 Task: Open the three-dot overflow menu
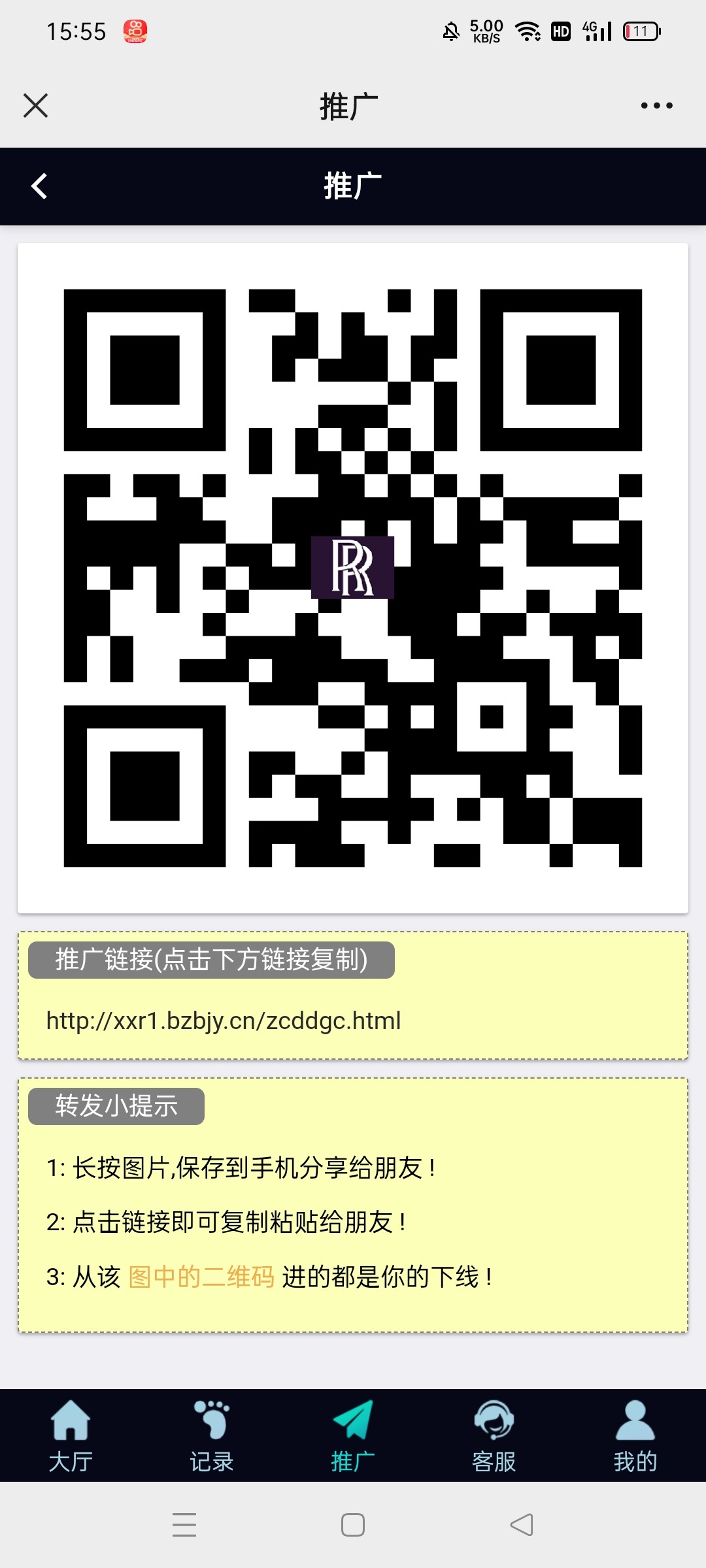656,105
